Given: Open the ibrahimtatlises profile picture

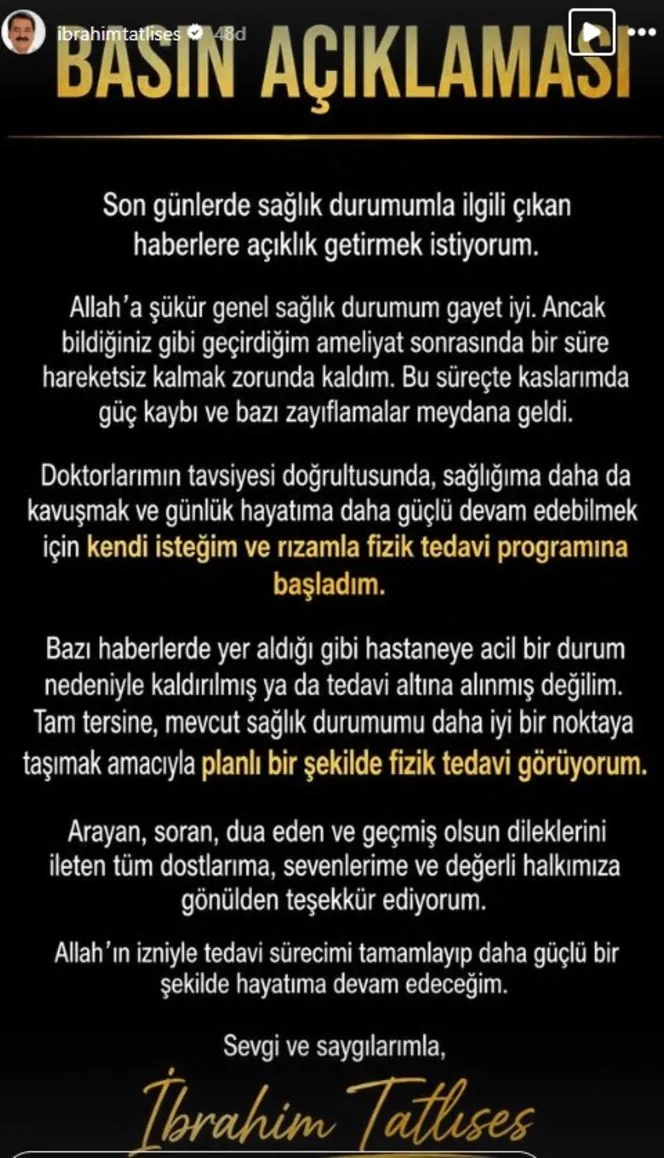Looking at the screenshot, I should [x=23, y=34].
